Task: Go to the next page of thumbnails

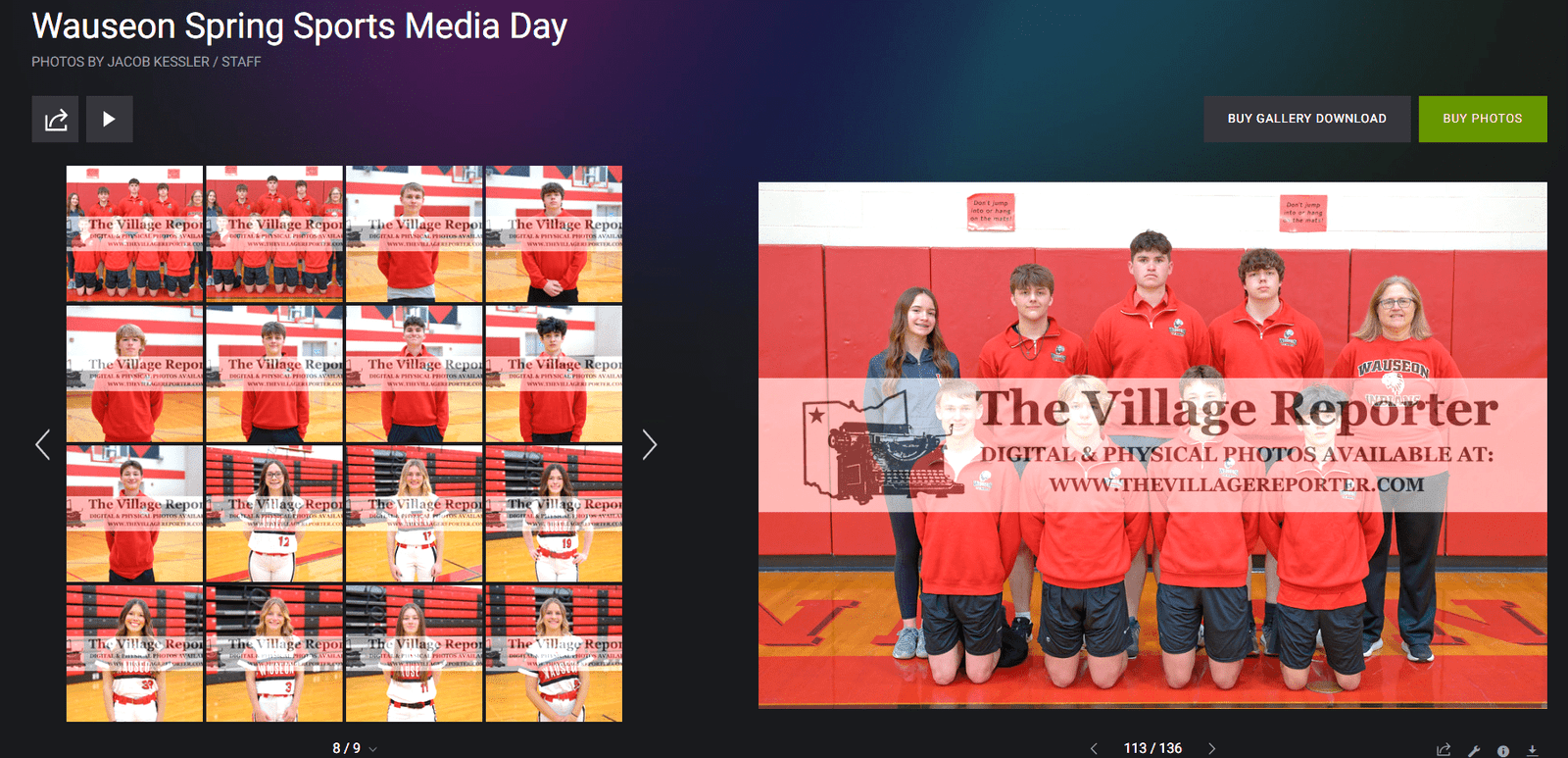Action: [649, 444]
